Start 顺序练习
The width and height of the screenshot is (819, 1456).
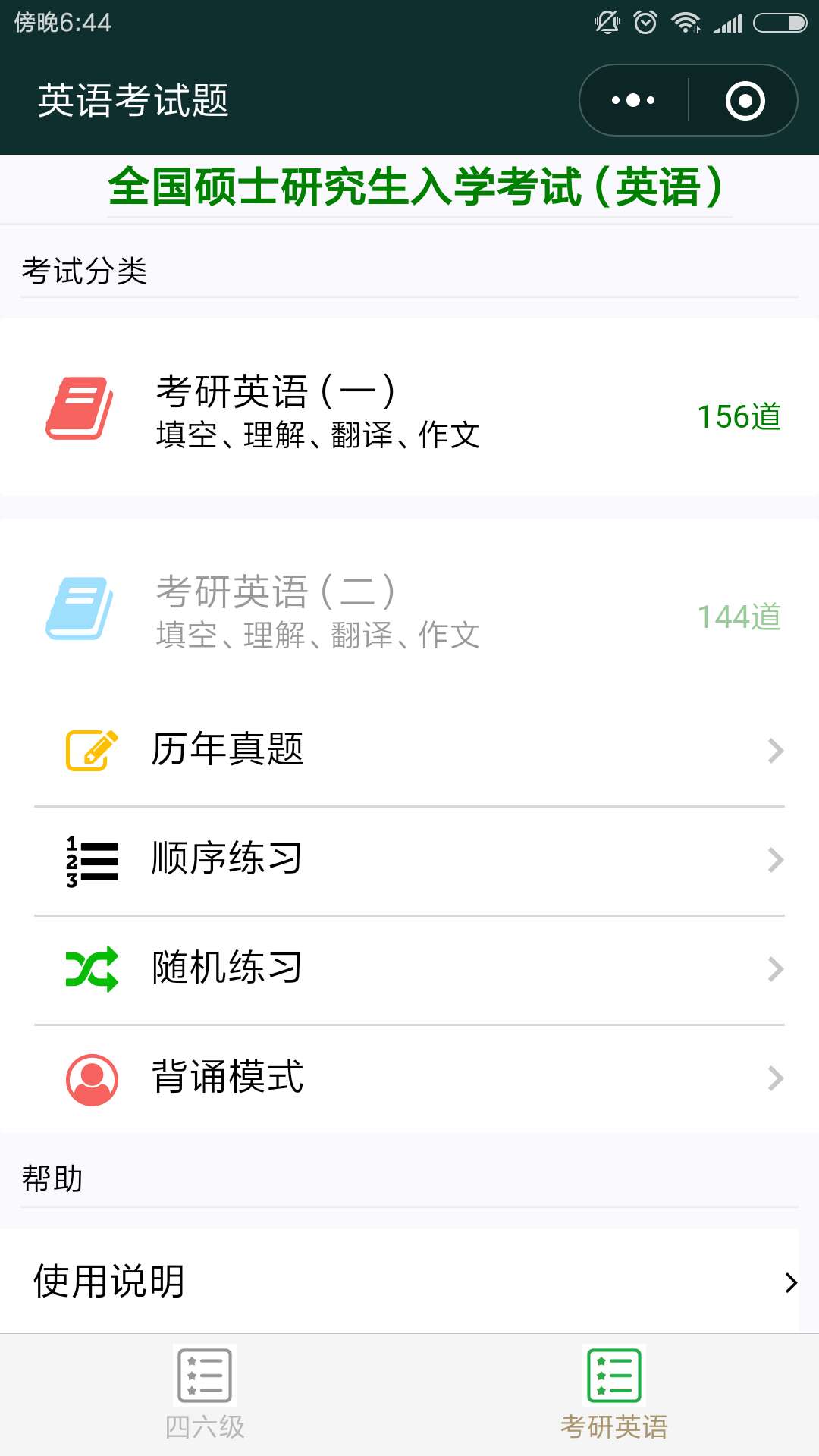click(x=409, y=860)
